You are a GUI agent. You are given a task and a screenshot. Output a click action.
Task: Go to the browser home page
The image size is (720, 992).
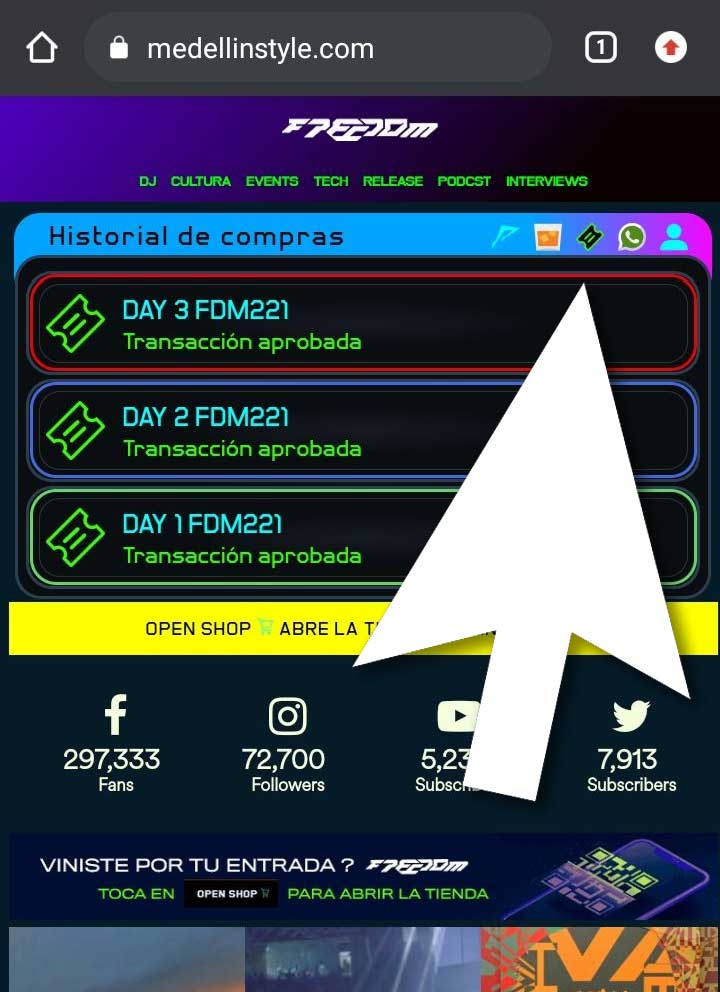pyautogui.click(x=42, y=48)
